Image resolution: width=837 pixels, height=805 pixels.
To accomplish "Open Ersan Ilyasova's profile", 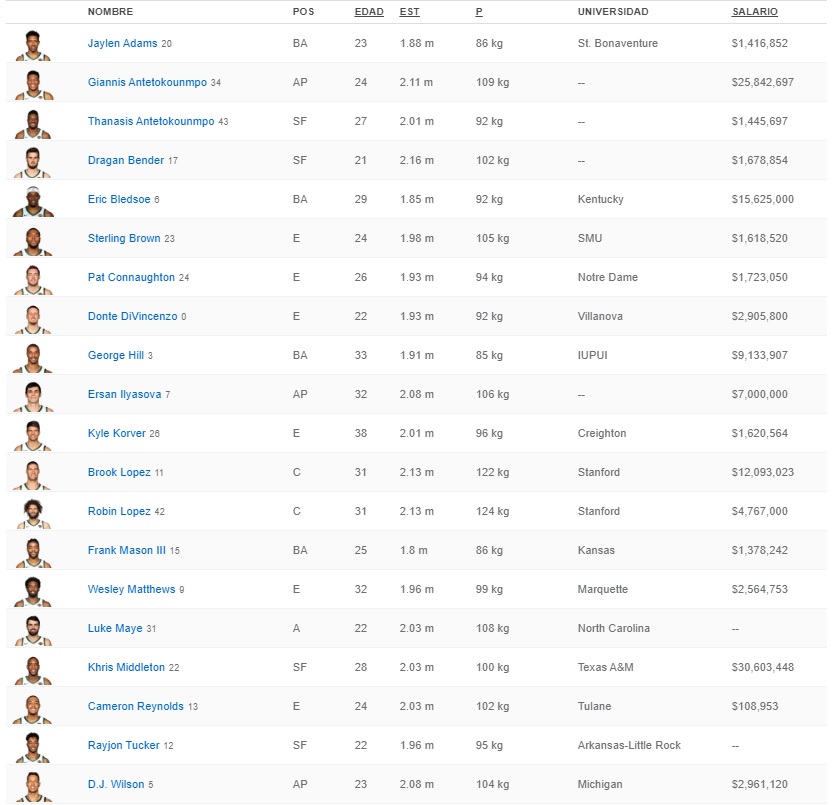I will click(x=124, y=395).
